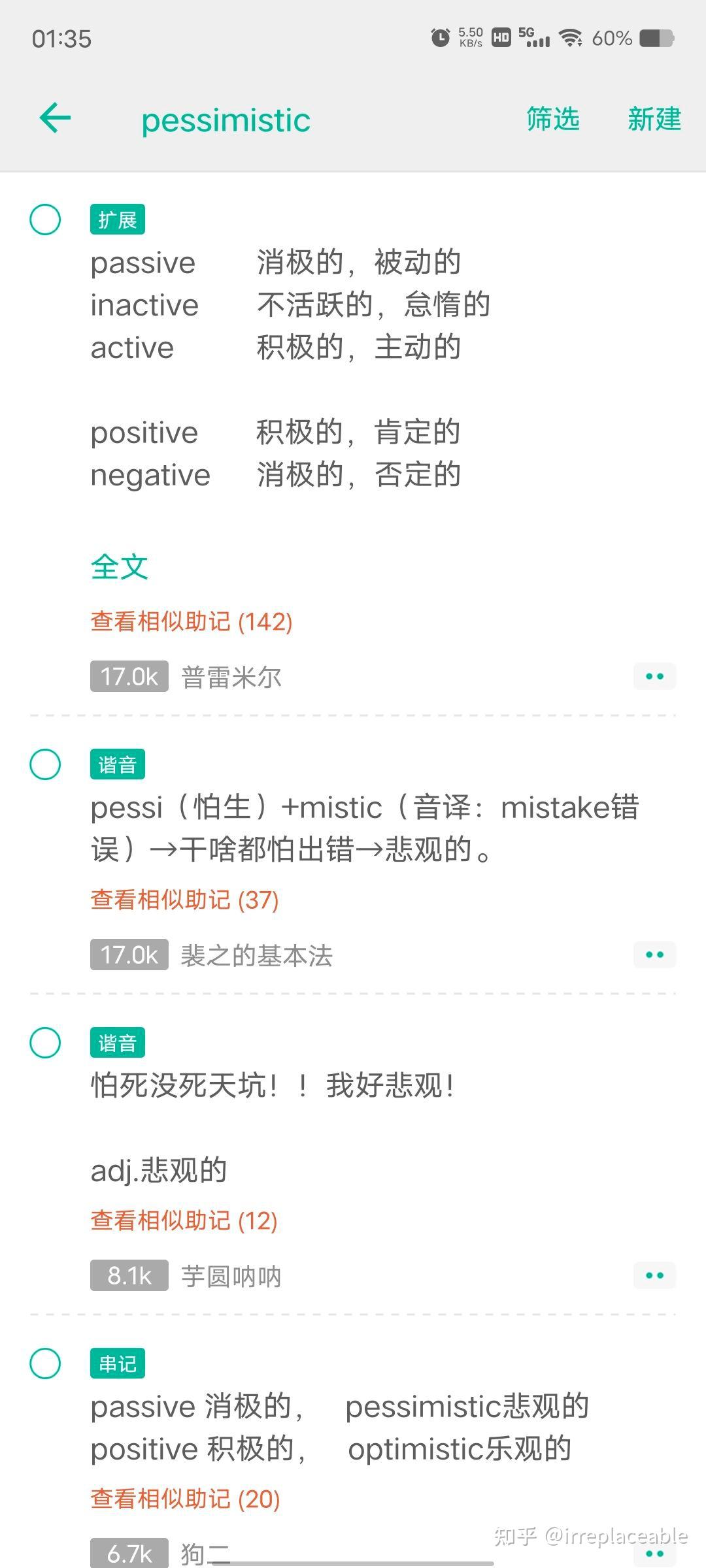Tap 新建 to create a new mnemonic
The image size is (706, 1568).
tap(654, 119)
